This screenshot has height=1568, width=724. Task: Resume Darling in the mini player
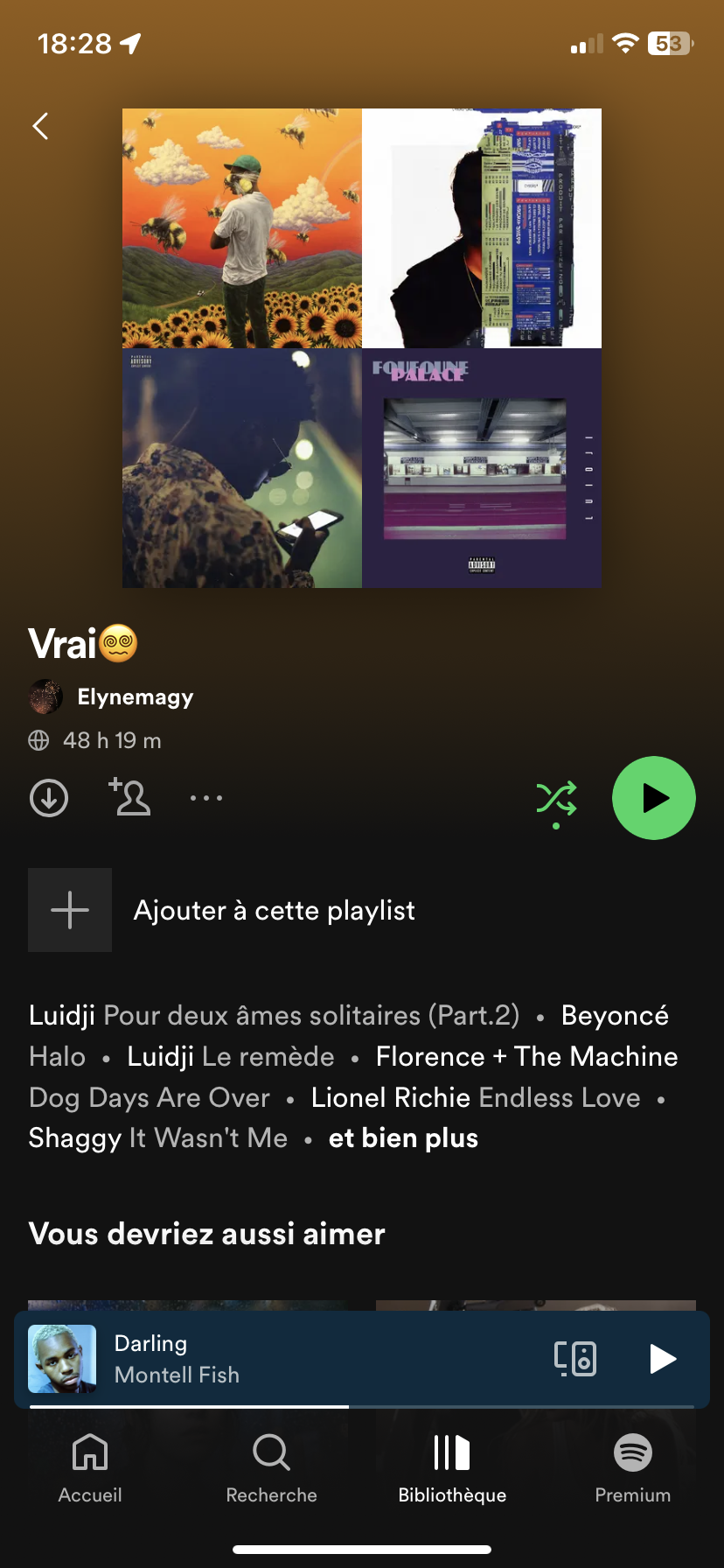[x=662, y=1359]
